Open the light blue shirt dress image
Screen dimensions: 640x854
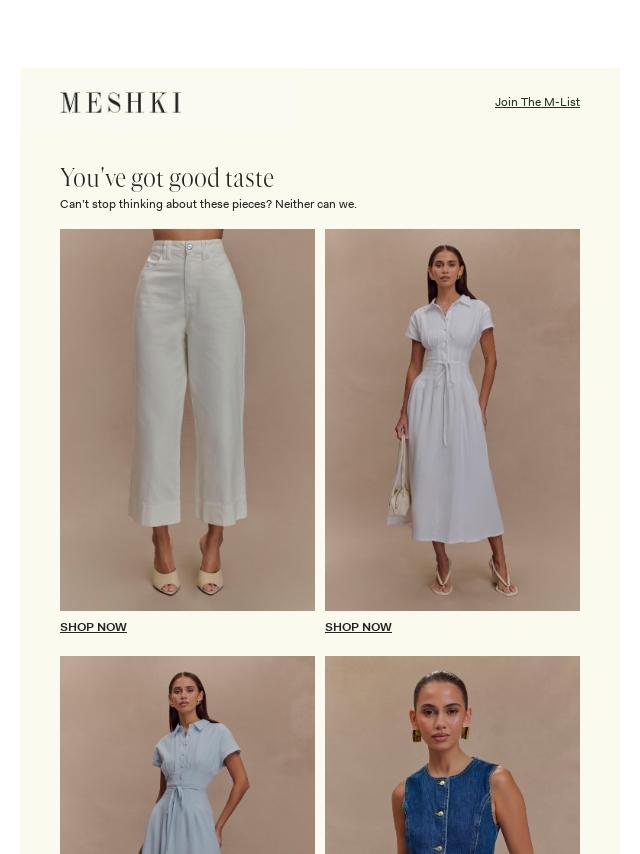[x=187, y=755]
